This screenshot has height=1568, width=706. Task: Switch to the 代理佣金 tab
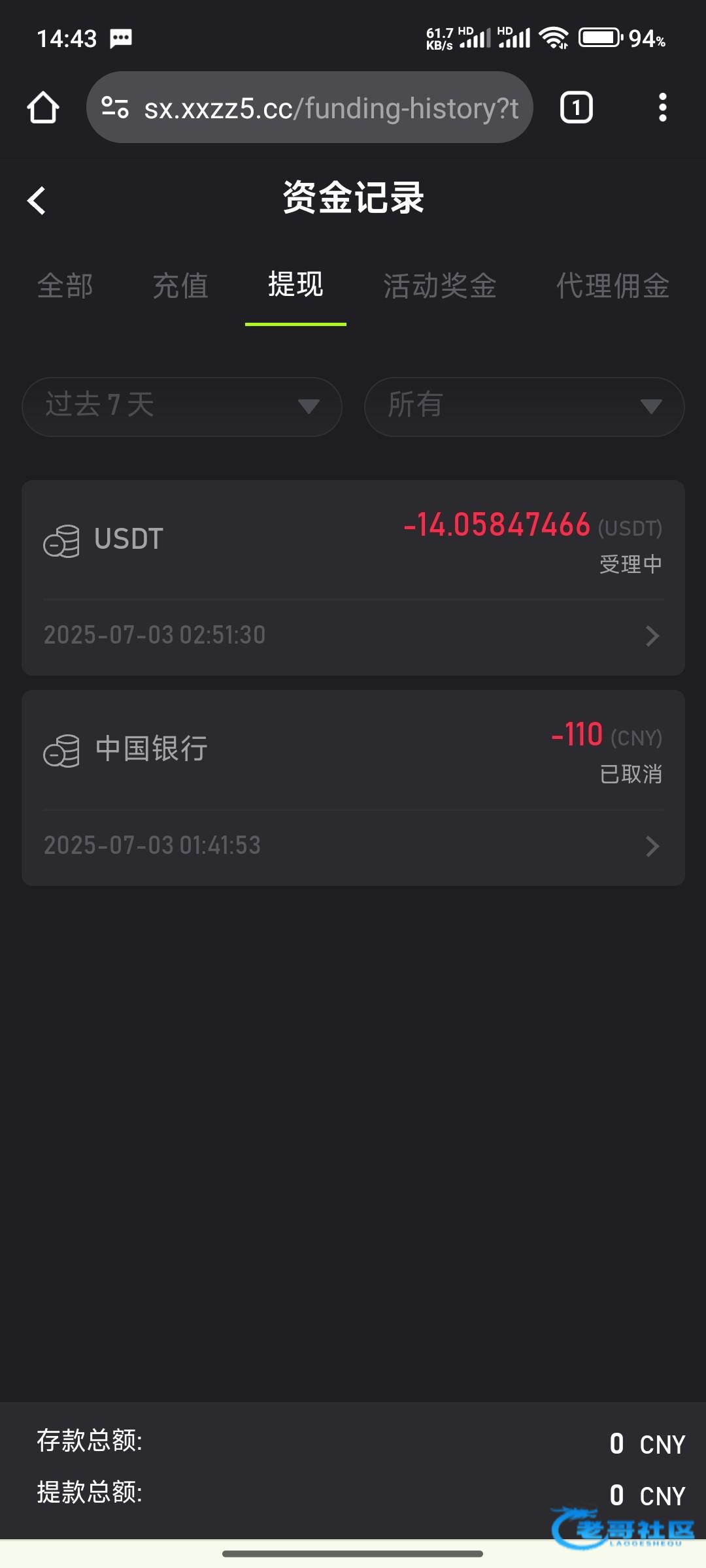(613, 286)
